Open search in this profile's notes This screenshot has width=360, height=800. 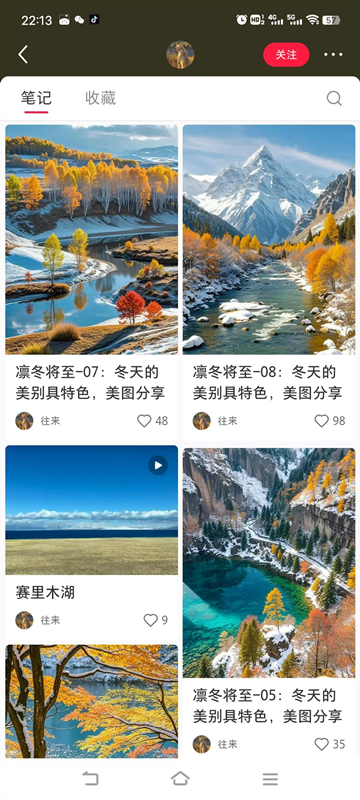click(x=334, y=98)
